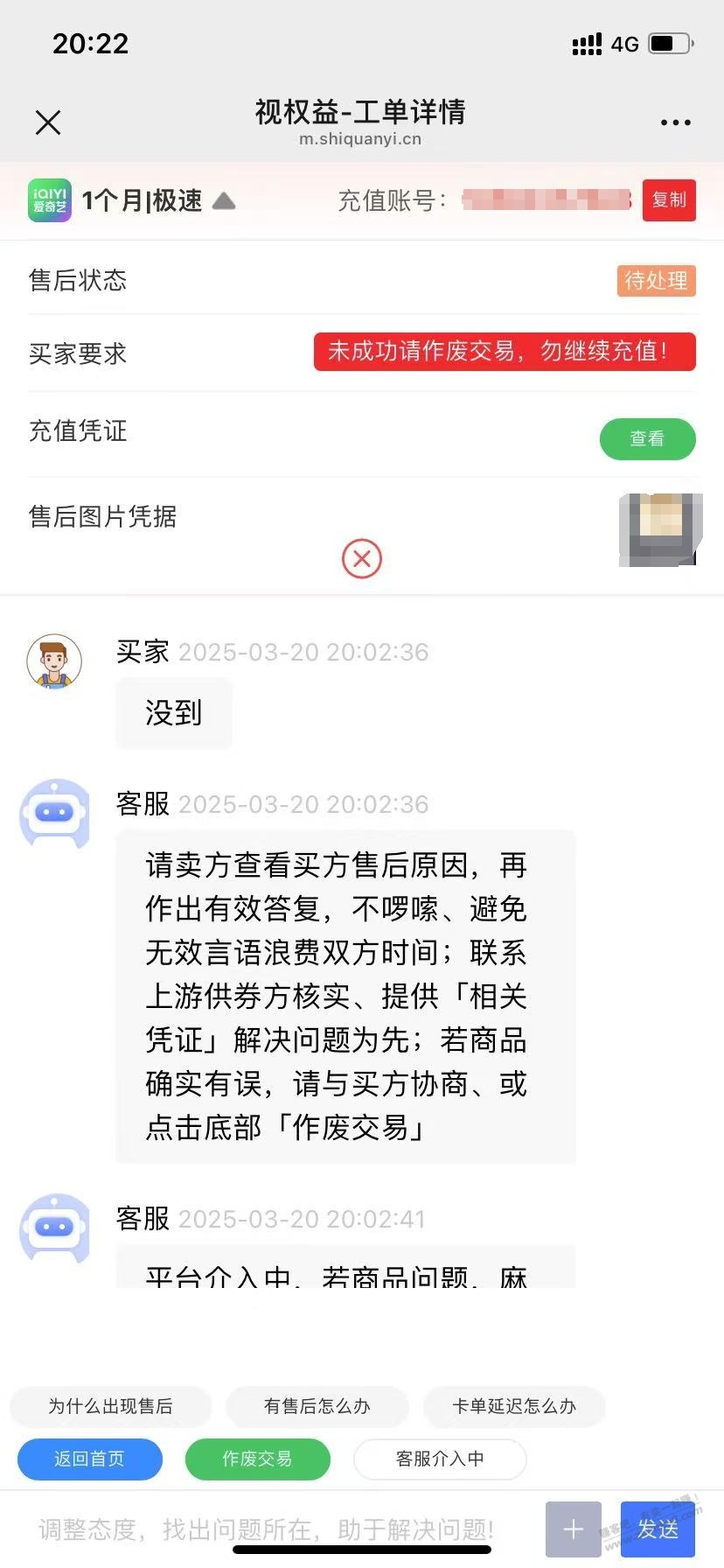
Task: Select the 卡单延迟怎么办 quick question
Action: pyautogui.click(x=514, y=1406)
